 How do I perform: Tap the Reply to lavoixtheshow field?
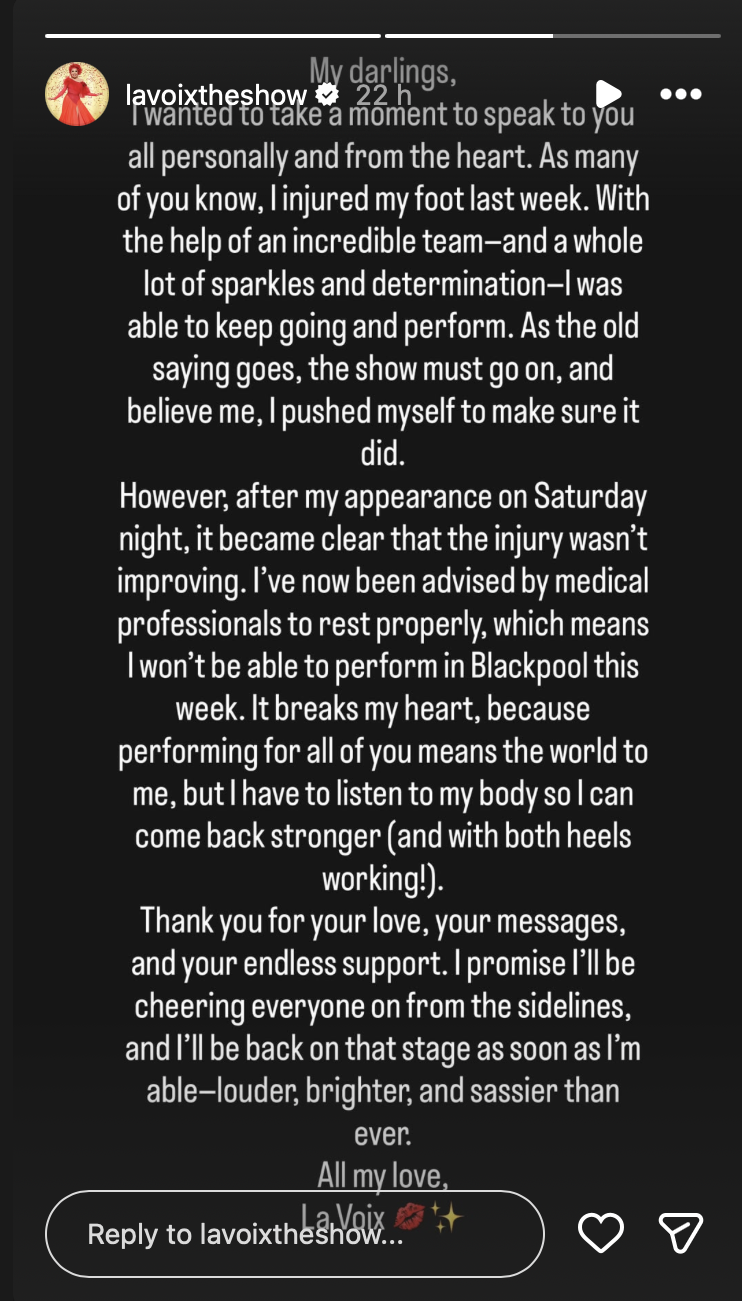(295, 1234)
